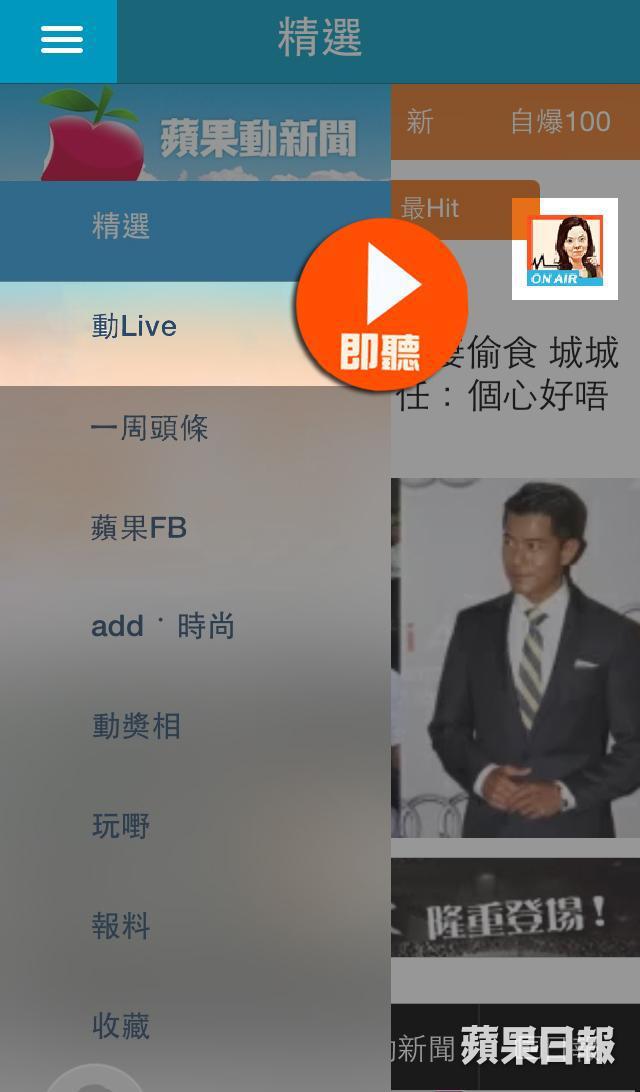Select 精選 in the drawer
Screen dimensions: 640x1092
tap(121, 227)
